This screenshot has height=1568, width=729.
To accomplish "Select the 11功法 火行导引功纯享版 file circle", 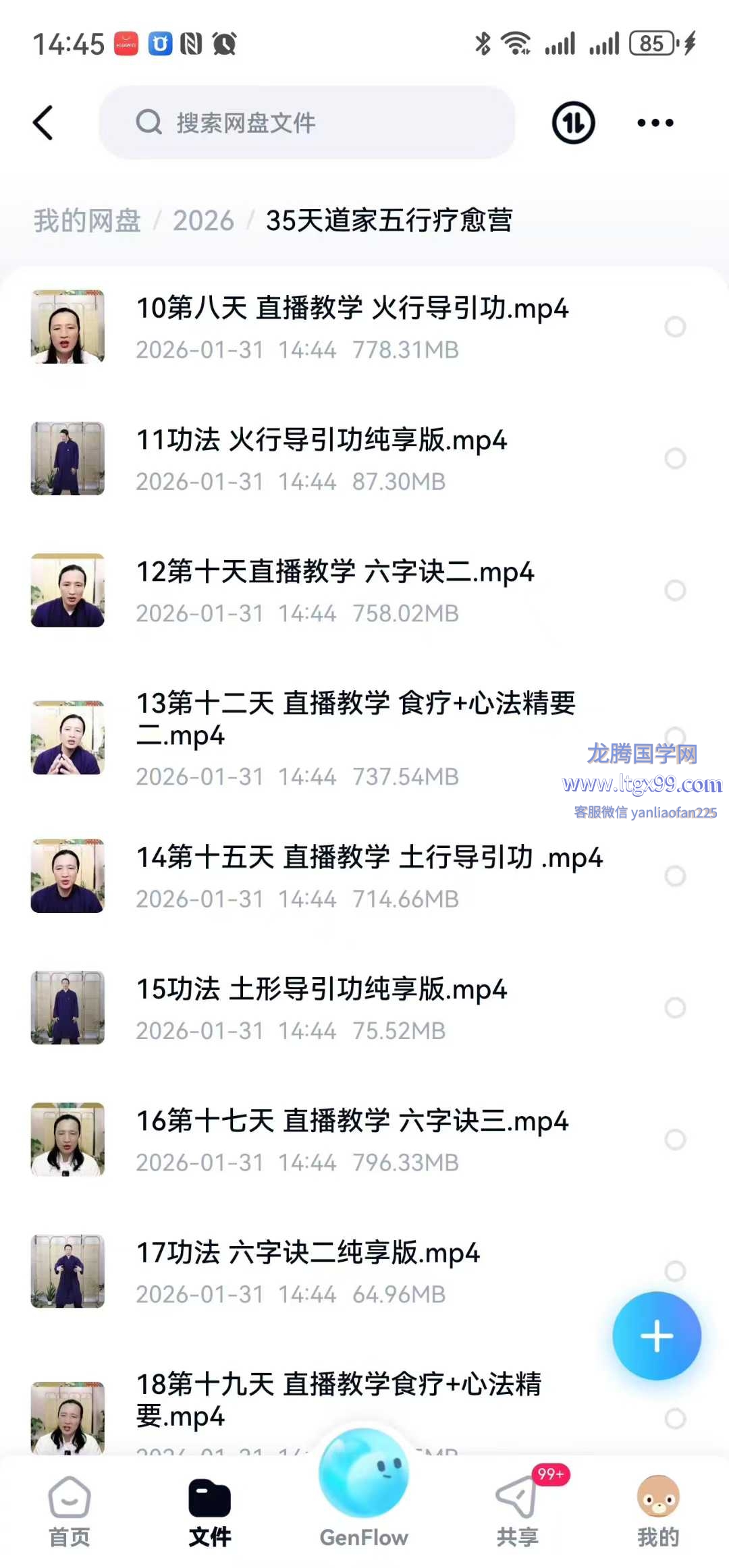I will 675,459.
